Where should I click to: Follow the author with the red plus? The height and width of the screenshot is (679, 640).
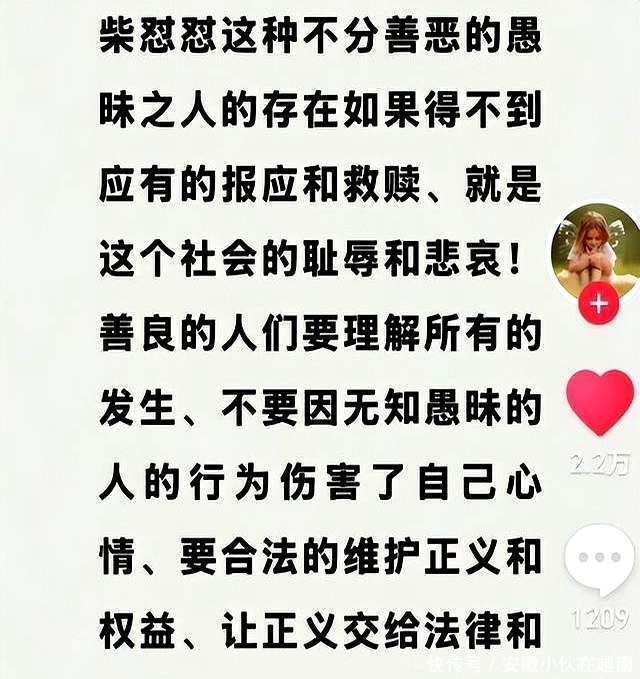pos(599,302)
